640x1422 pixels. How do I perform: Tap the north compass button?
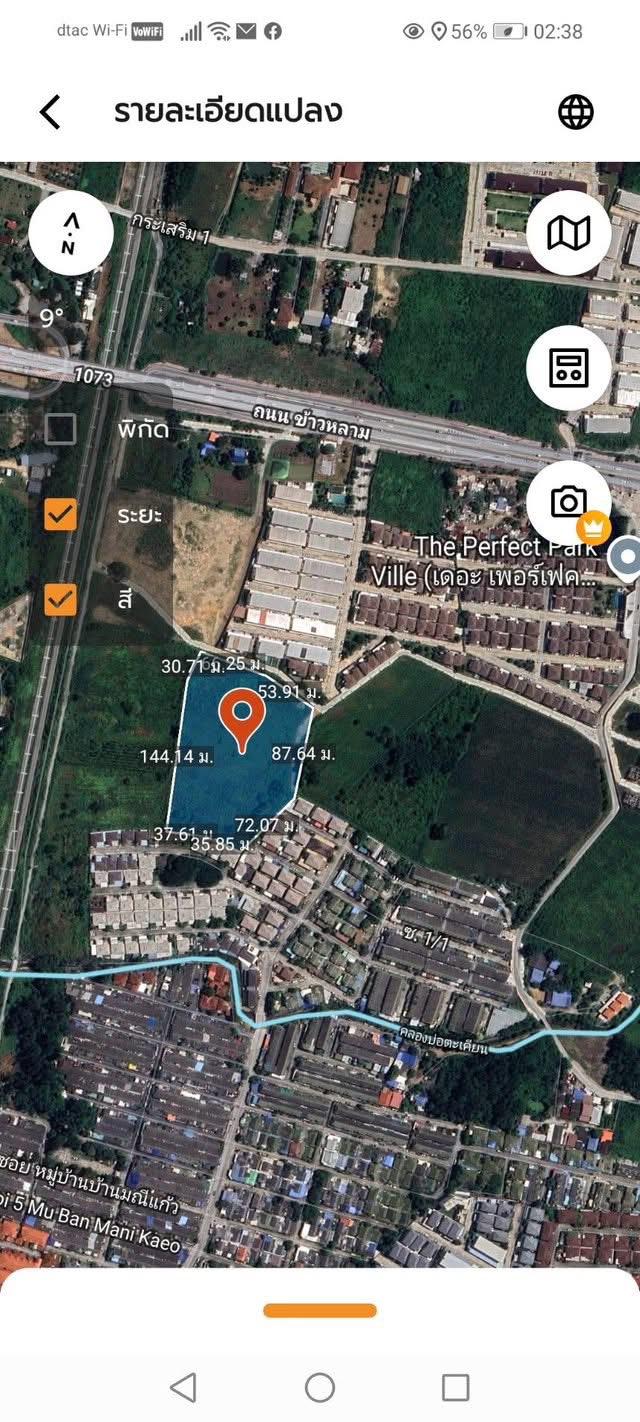pyautogui.click(x=70, y=233)
